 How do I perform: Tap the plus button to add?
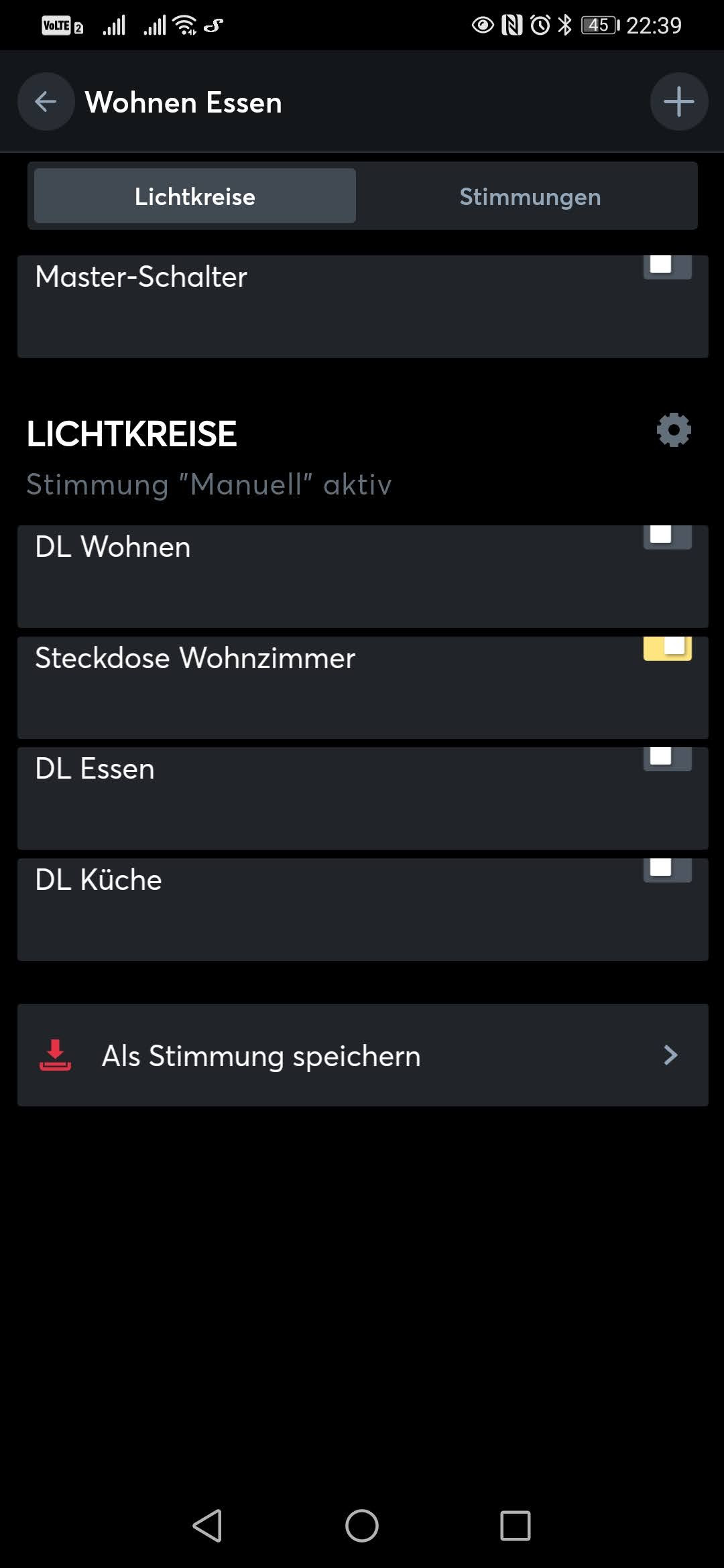[x=678, y=102]
